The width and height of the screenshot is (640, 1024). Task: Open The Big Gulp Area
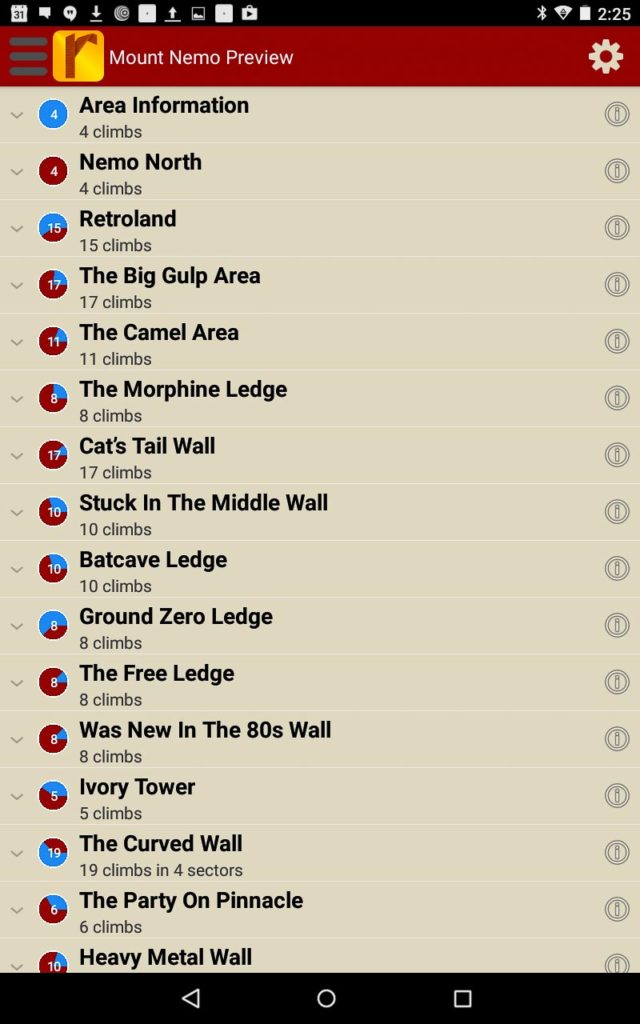[x=300, y=285]
